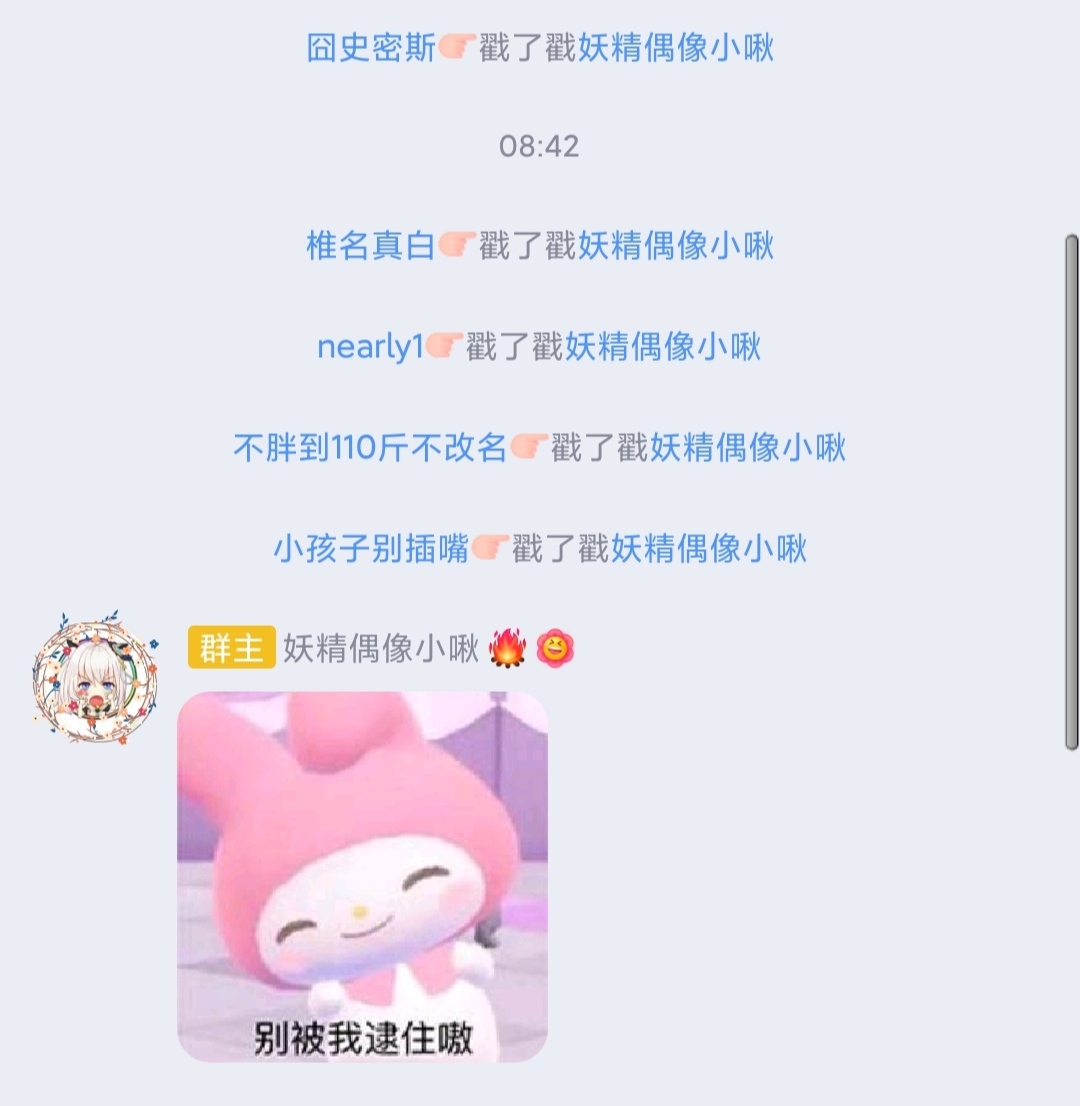
Task: Open 椎名真白's profile link
Action: tap(370, 246)
